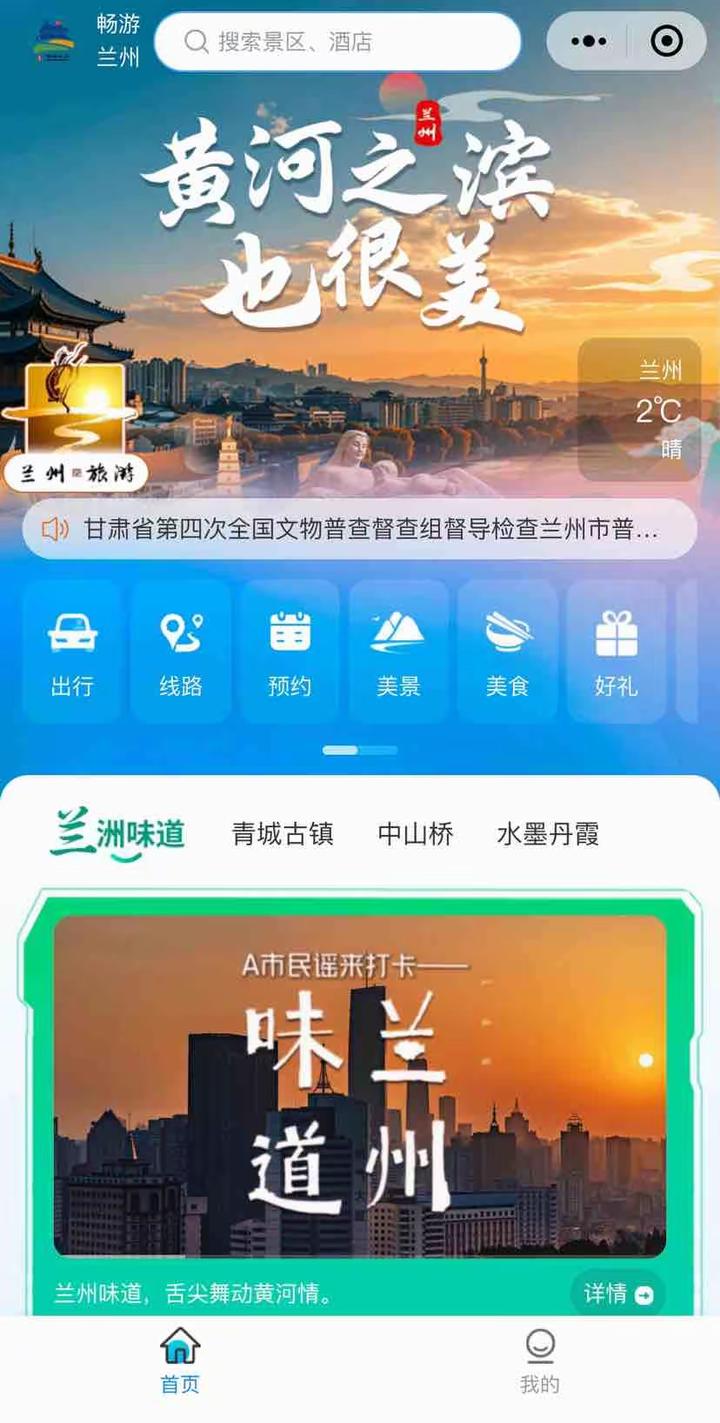This screenshot has height=1423, width=720.
Task: Switch to the 中山桥 tab
Action: tap(415, 834)
